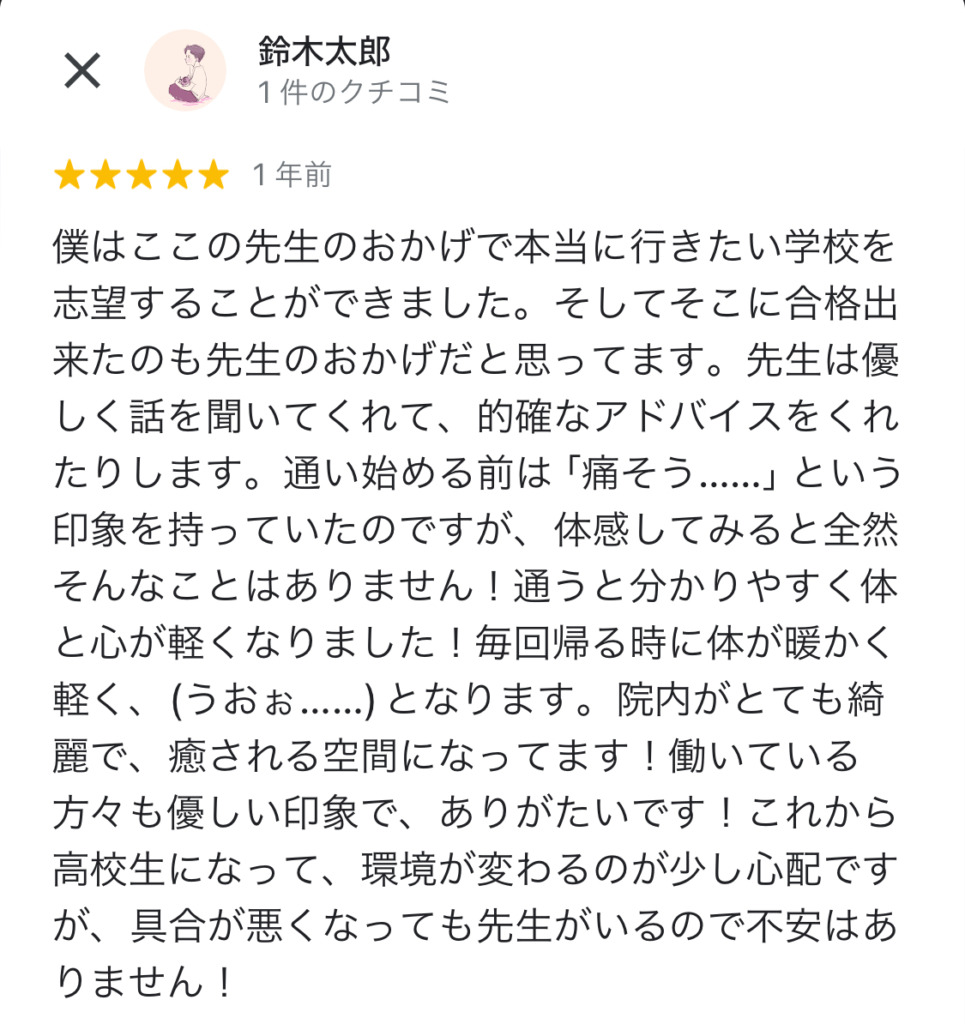Close the review with the X button

pos(82,70)
